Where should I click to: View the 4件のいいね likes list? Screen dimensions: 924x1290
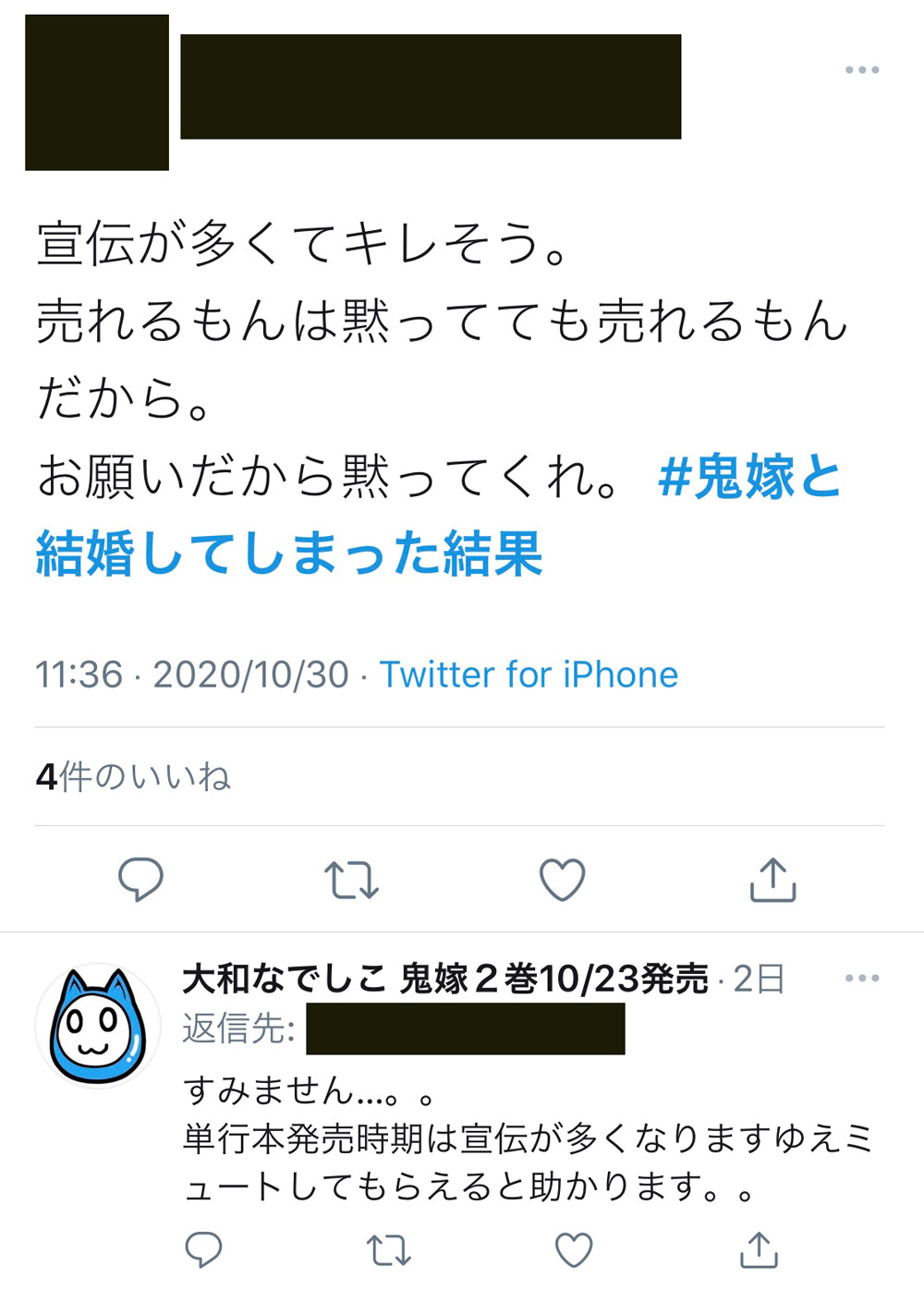pos(133,776)
